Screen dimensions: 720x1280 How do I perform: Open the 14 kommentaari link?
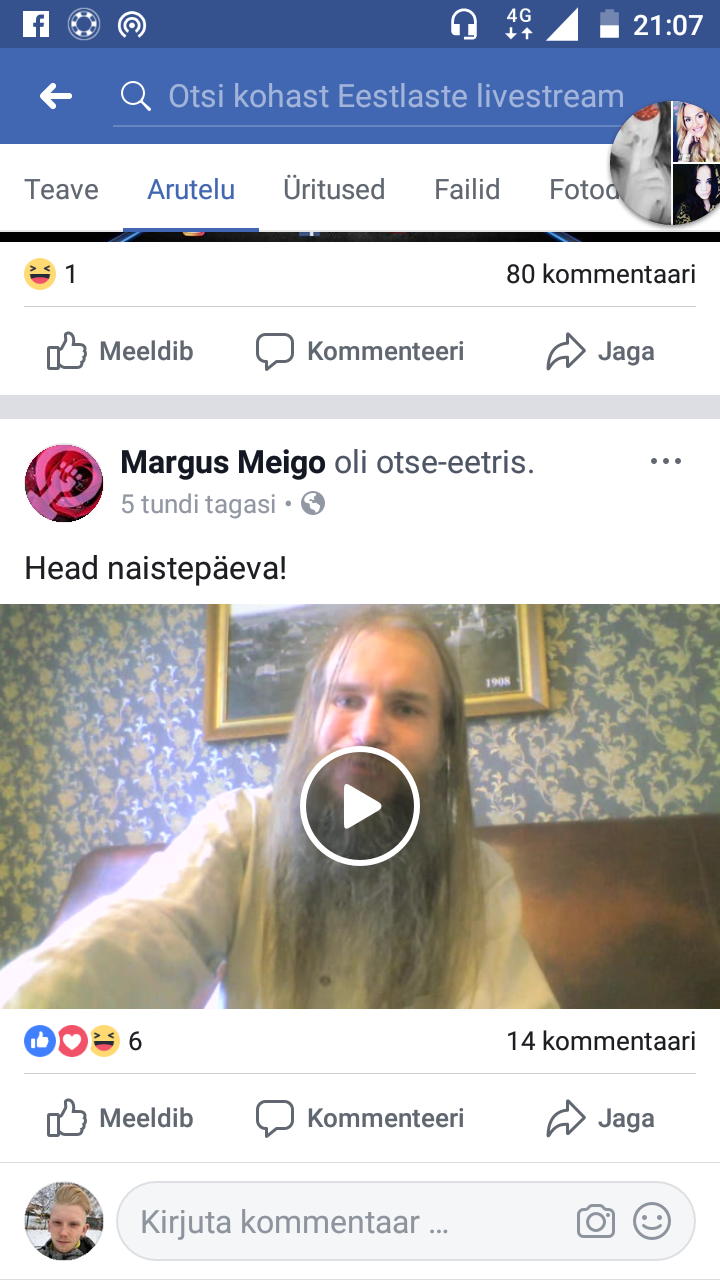(x=600, y=1041)
